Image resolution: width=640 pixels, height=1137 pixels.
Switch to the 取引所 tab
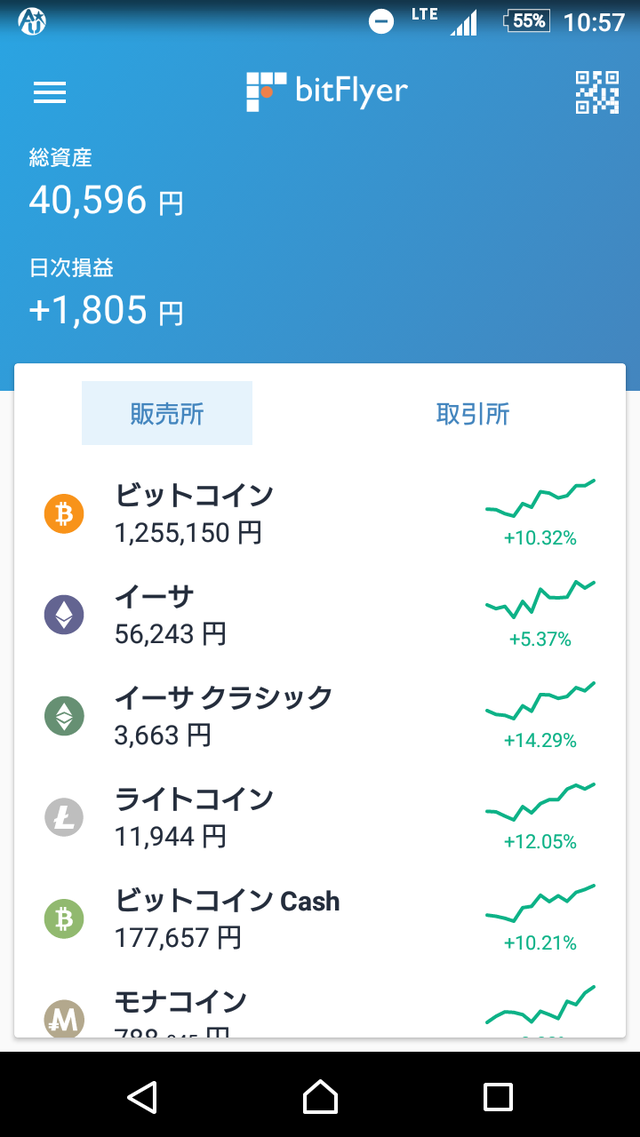(x=473, y=413)
